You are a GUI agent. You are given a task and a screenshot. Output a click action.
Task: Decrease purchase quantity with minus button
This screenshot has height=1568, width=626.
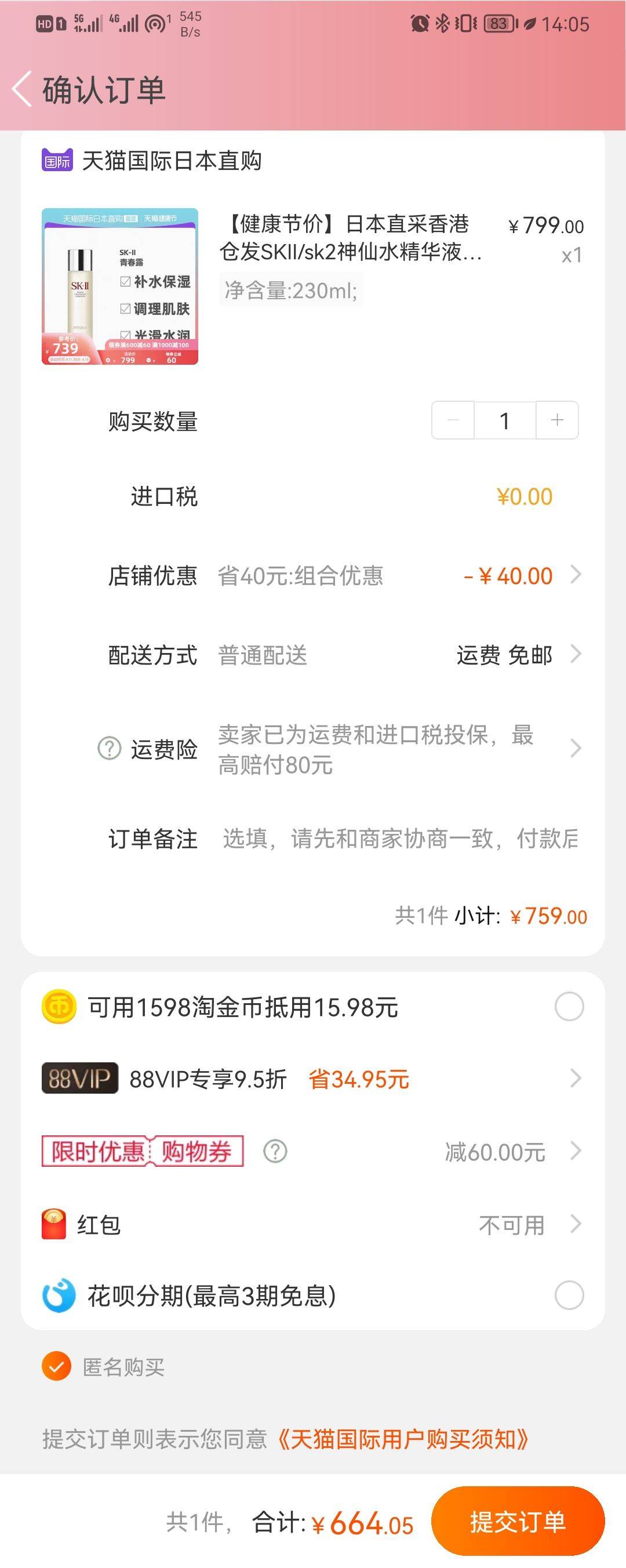(453, 420)
